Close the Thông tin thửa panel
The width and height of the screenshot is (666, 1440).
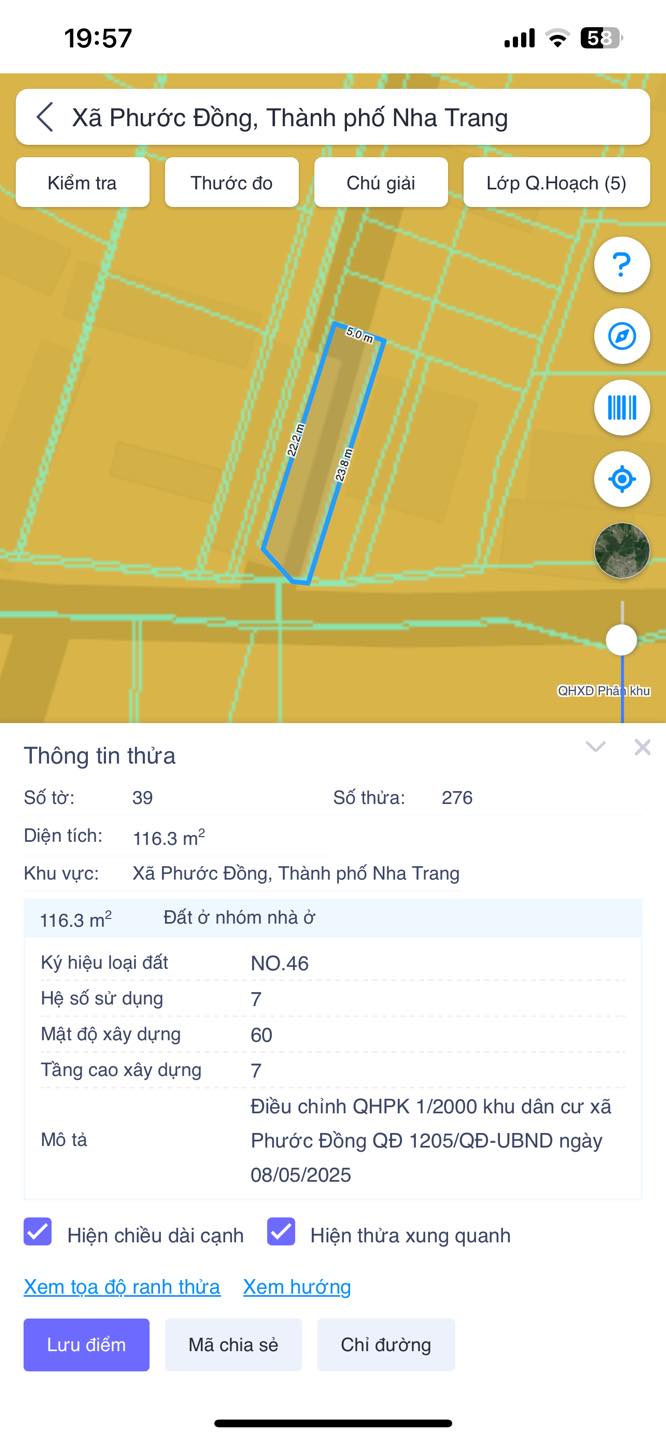click(x=642, y=747)
